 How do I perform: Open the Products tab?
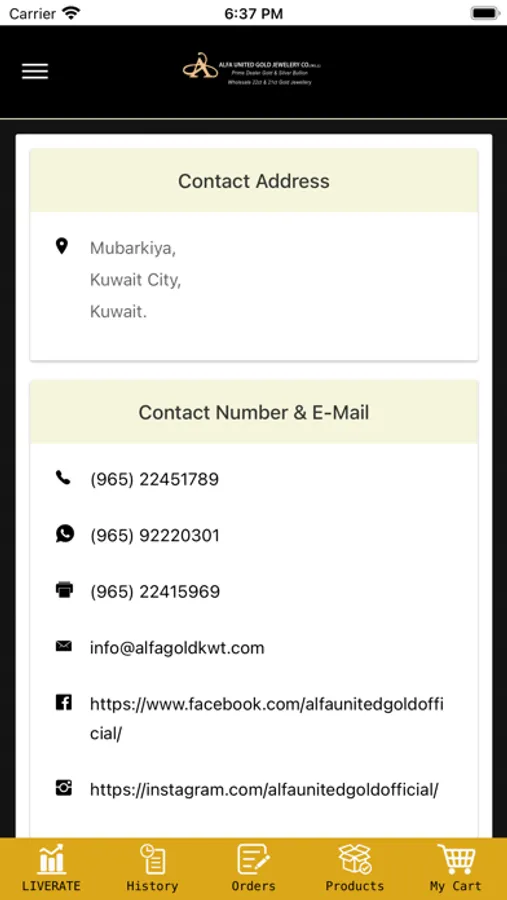click(354, 868)
